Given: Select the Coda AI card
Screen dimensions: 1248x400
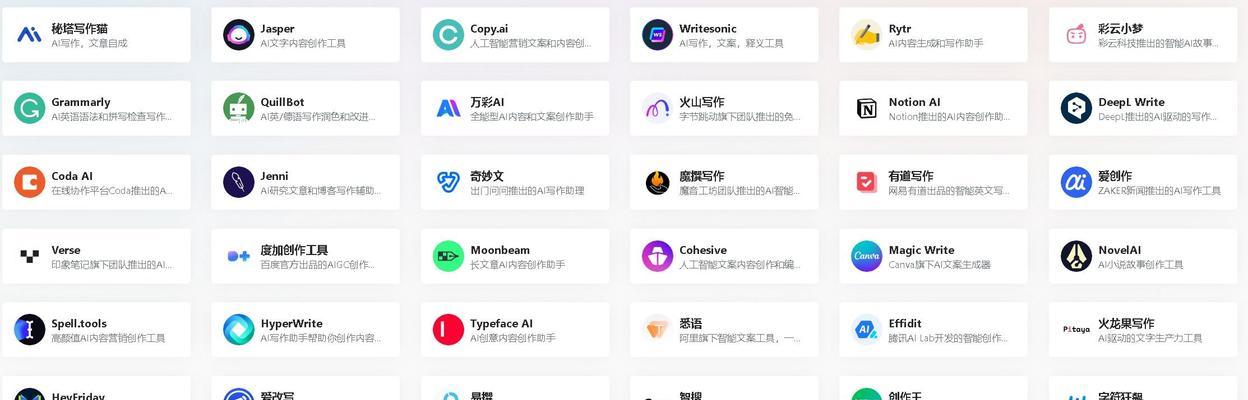Looking at the screenshot, I should tap(95, 182).
